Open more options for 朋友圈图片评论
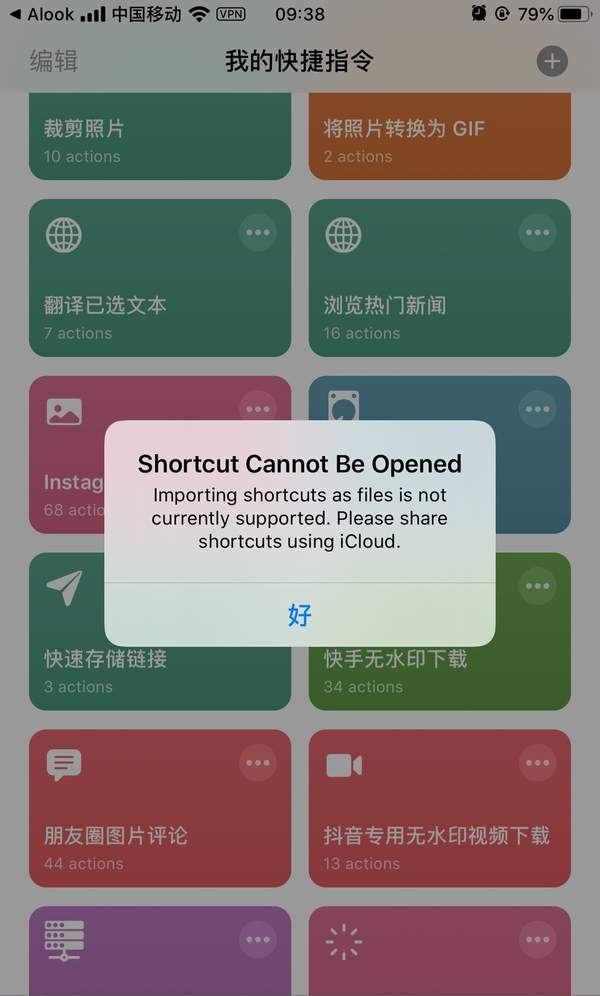The width and height of the screenshot is (600, 996). point(258,763)
